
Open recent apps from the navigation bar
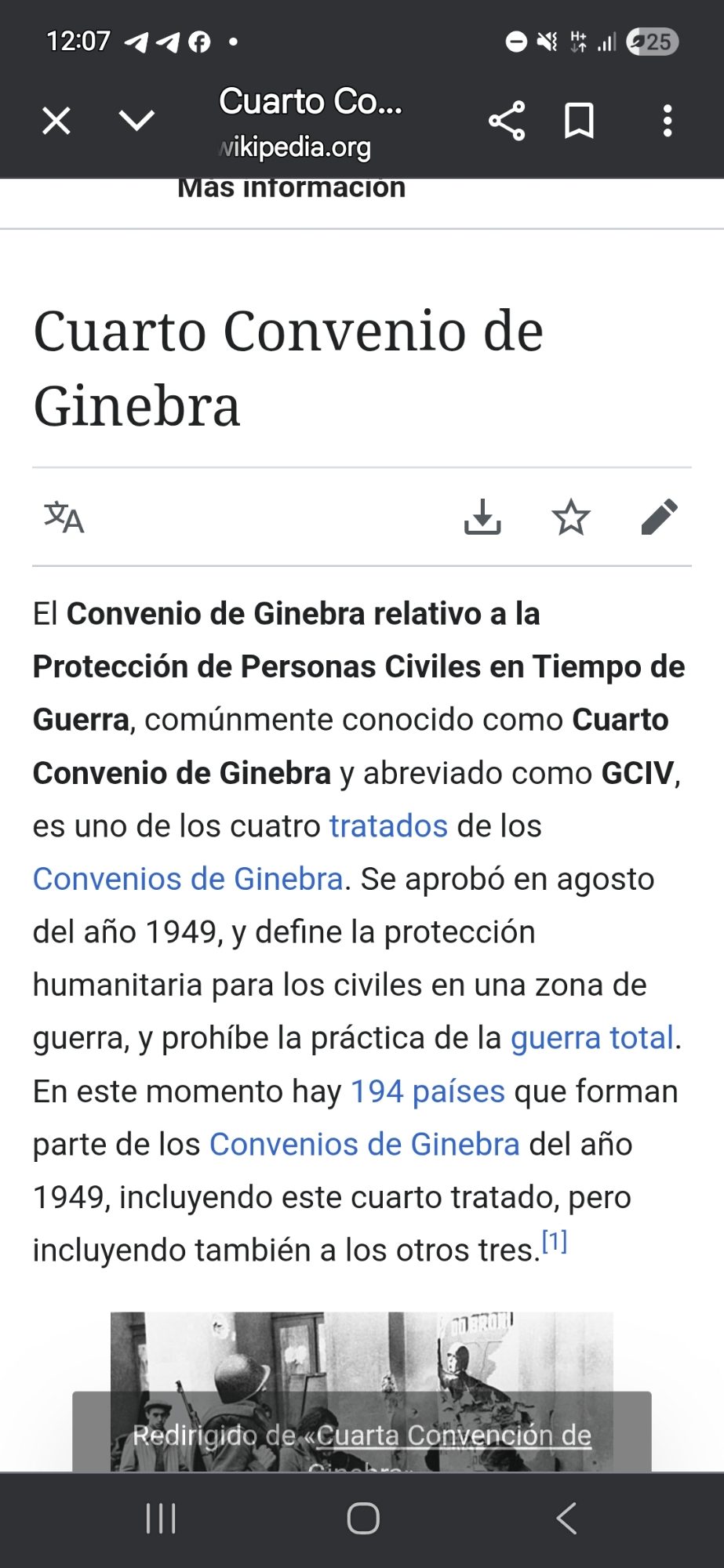(x=161, y=1519)
